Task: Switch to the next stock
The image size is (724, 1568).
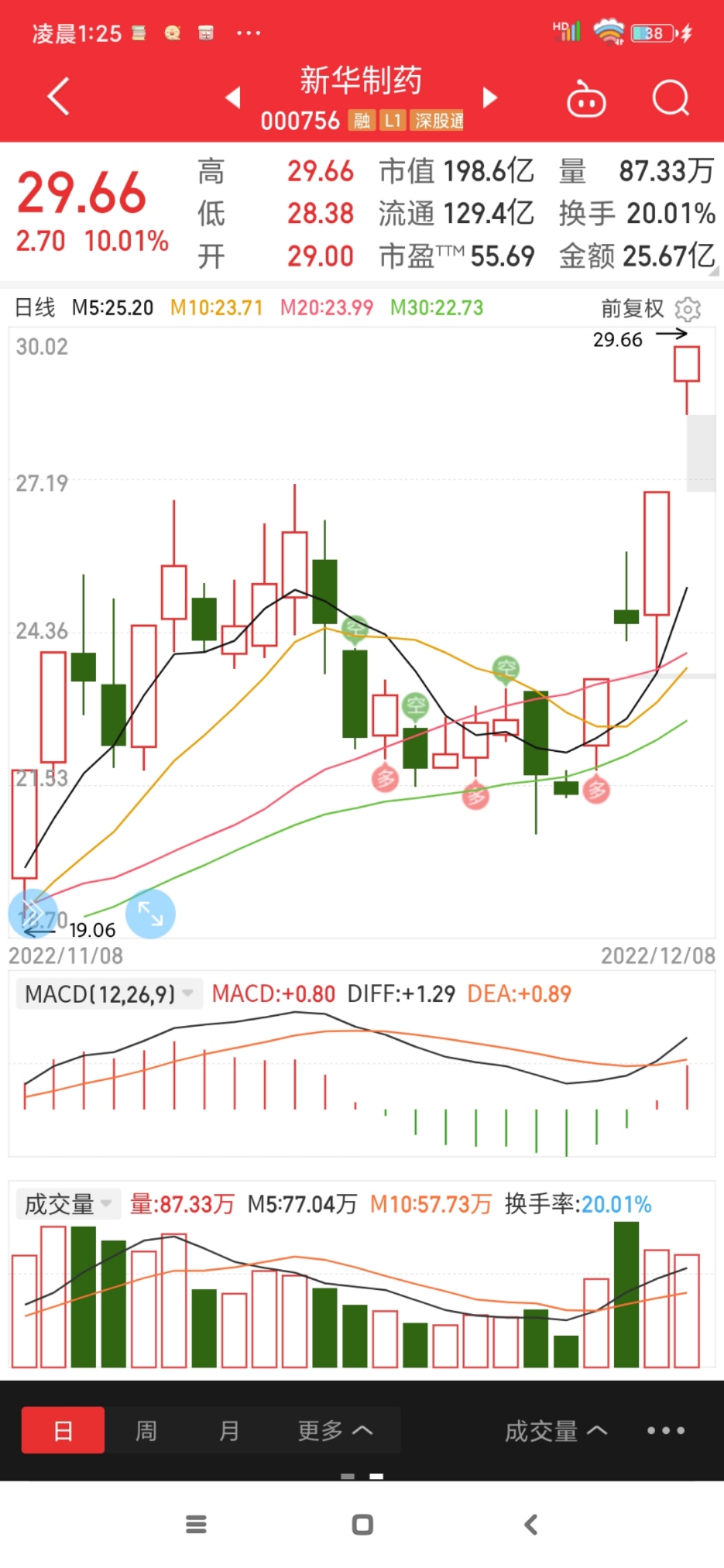Action: [490, 98]
